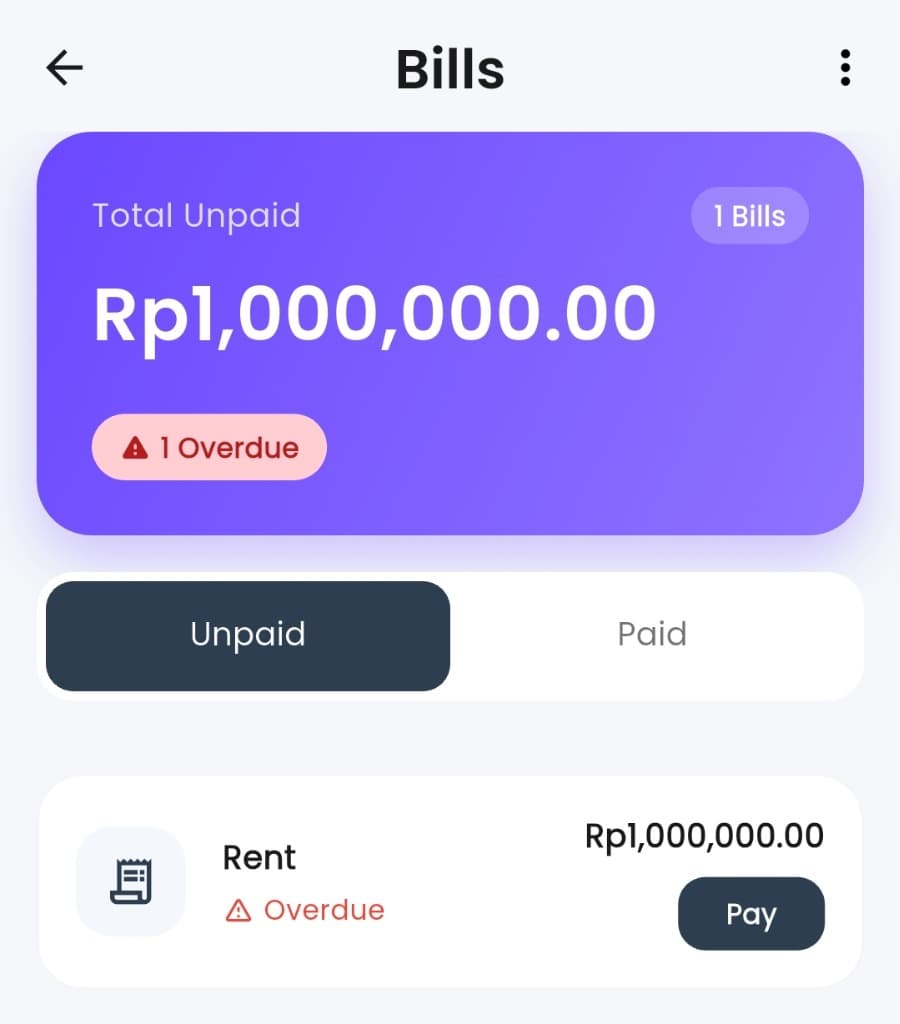Viewport: 900px width, 1024px height.
Task: Click the Rp1,000,000.00 total amount
Action: [373, 312]
